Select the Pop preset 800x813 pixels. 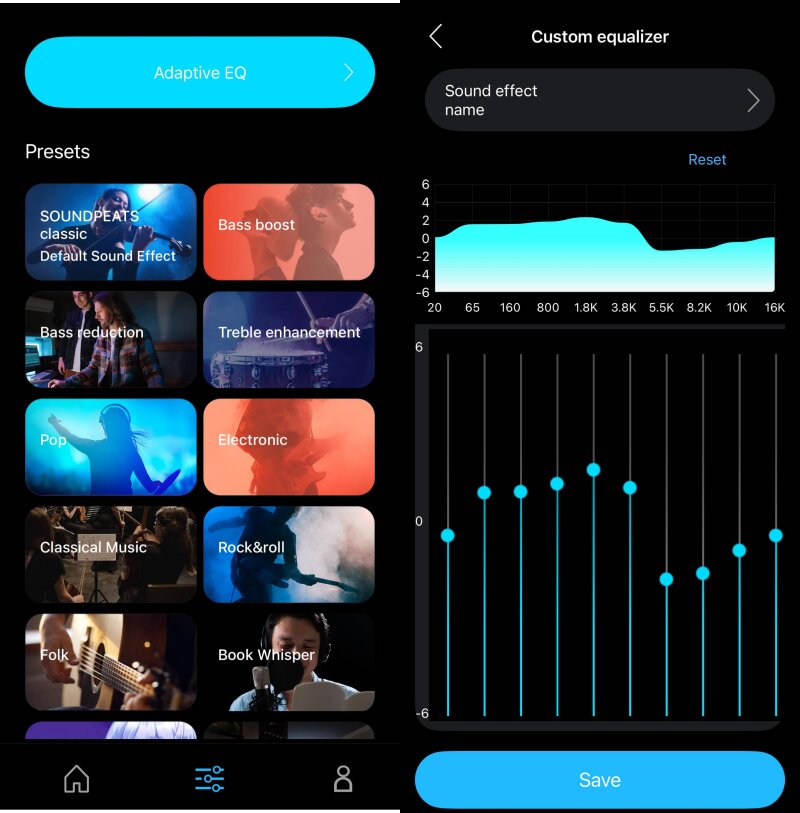[x=110, y=447]
